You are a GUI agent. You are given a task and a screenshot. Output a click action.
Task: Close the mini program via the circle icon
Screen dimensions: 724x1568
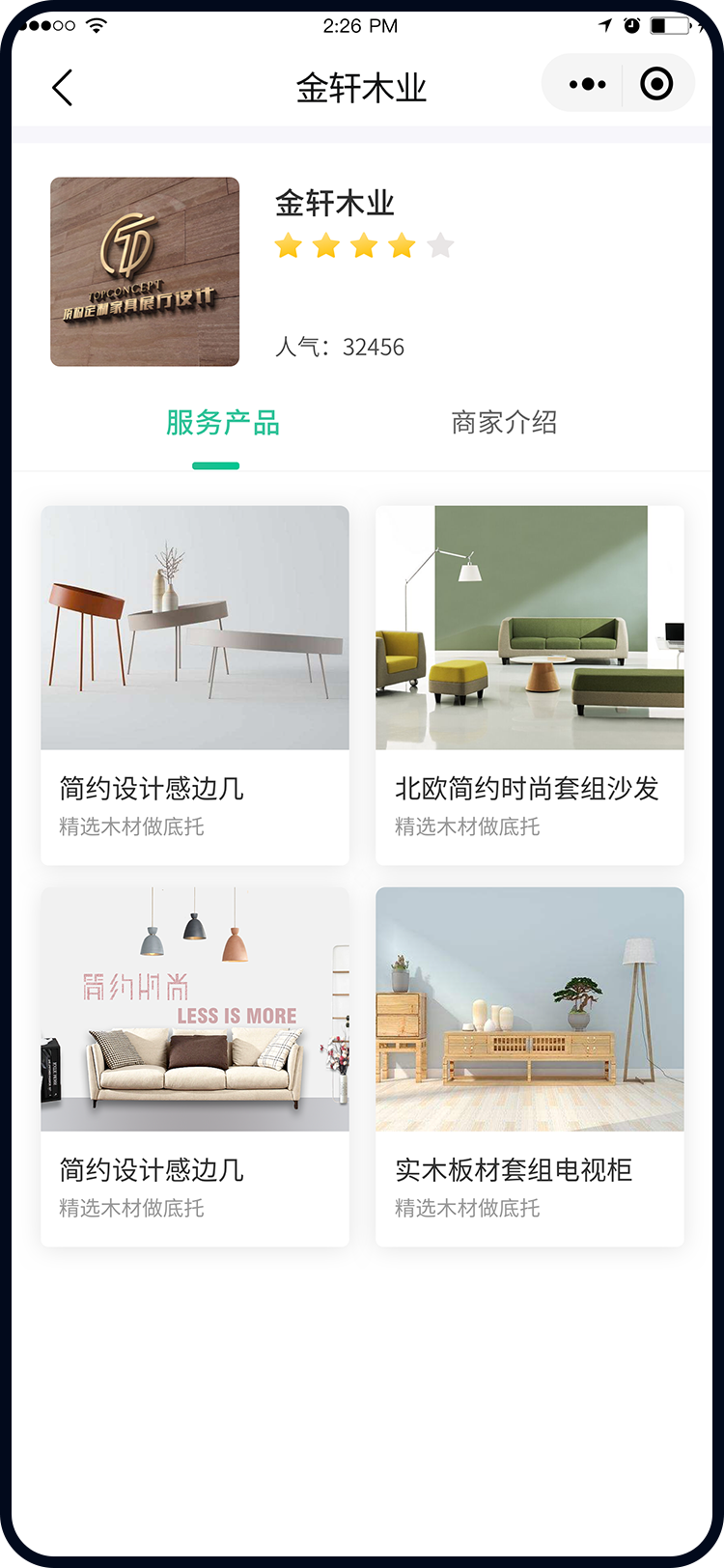pos(656,84)
